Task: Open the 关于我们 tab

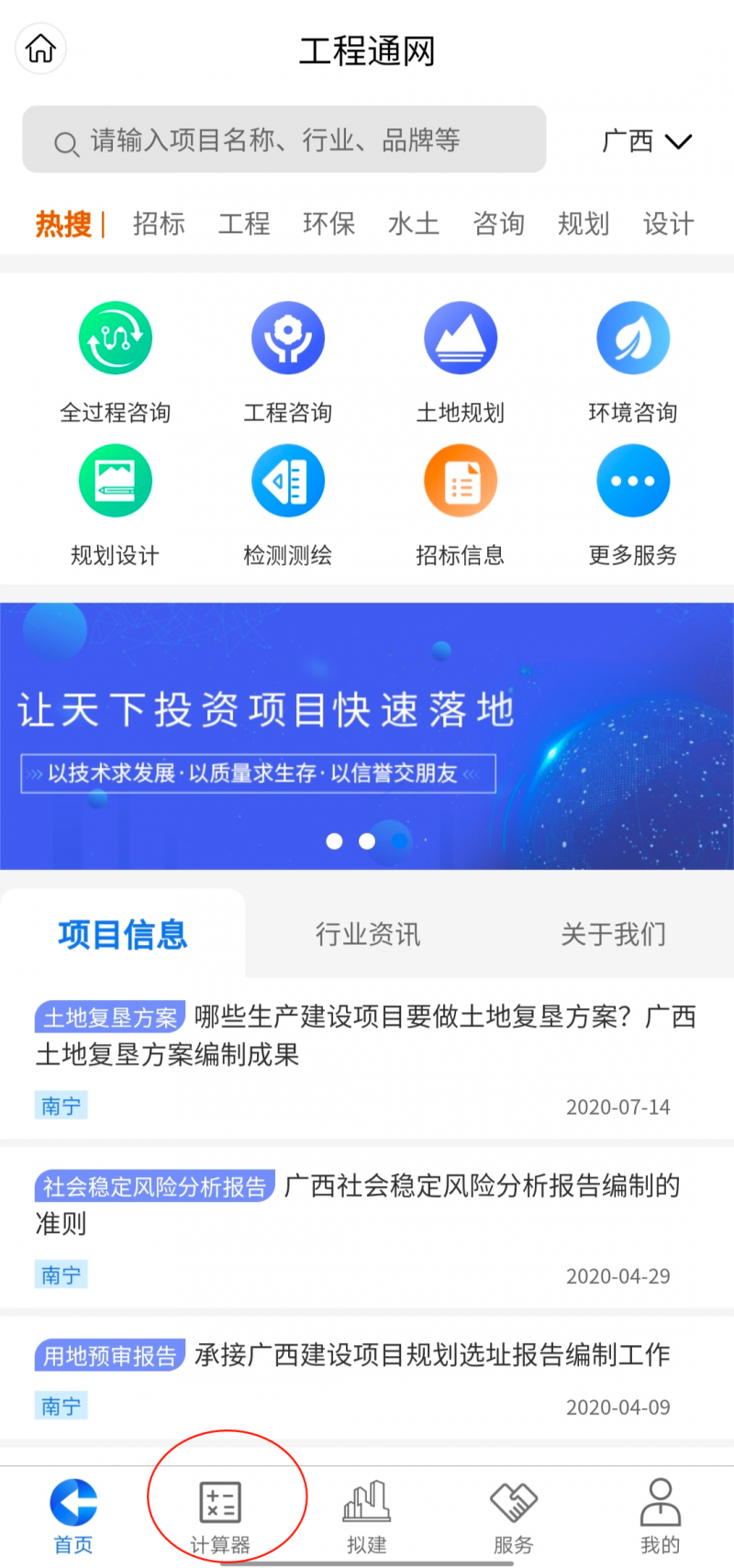Action: click(x=613, y=934)
